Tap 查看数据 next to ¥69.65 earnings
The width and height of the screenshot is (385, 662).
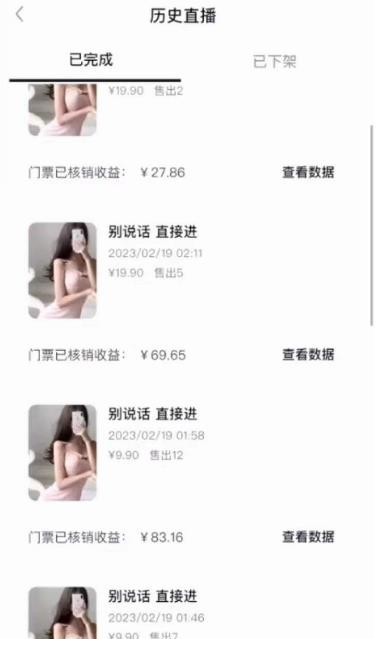click(308, 355)
